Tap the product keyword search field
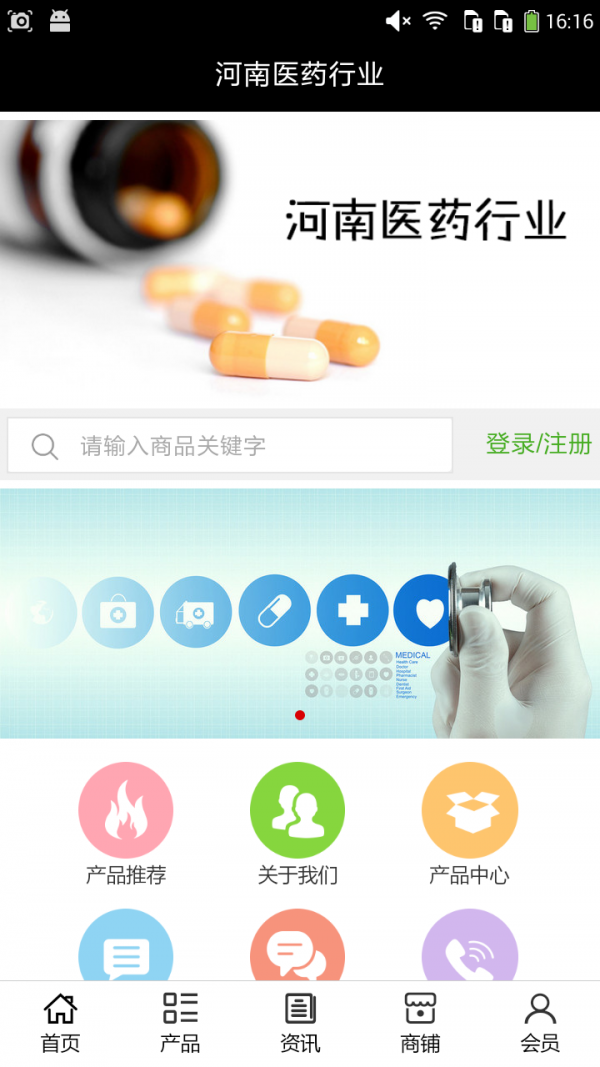Image resolution: width=600 pixels, height=1067 pixels. point(230,445)
